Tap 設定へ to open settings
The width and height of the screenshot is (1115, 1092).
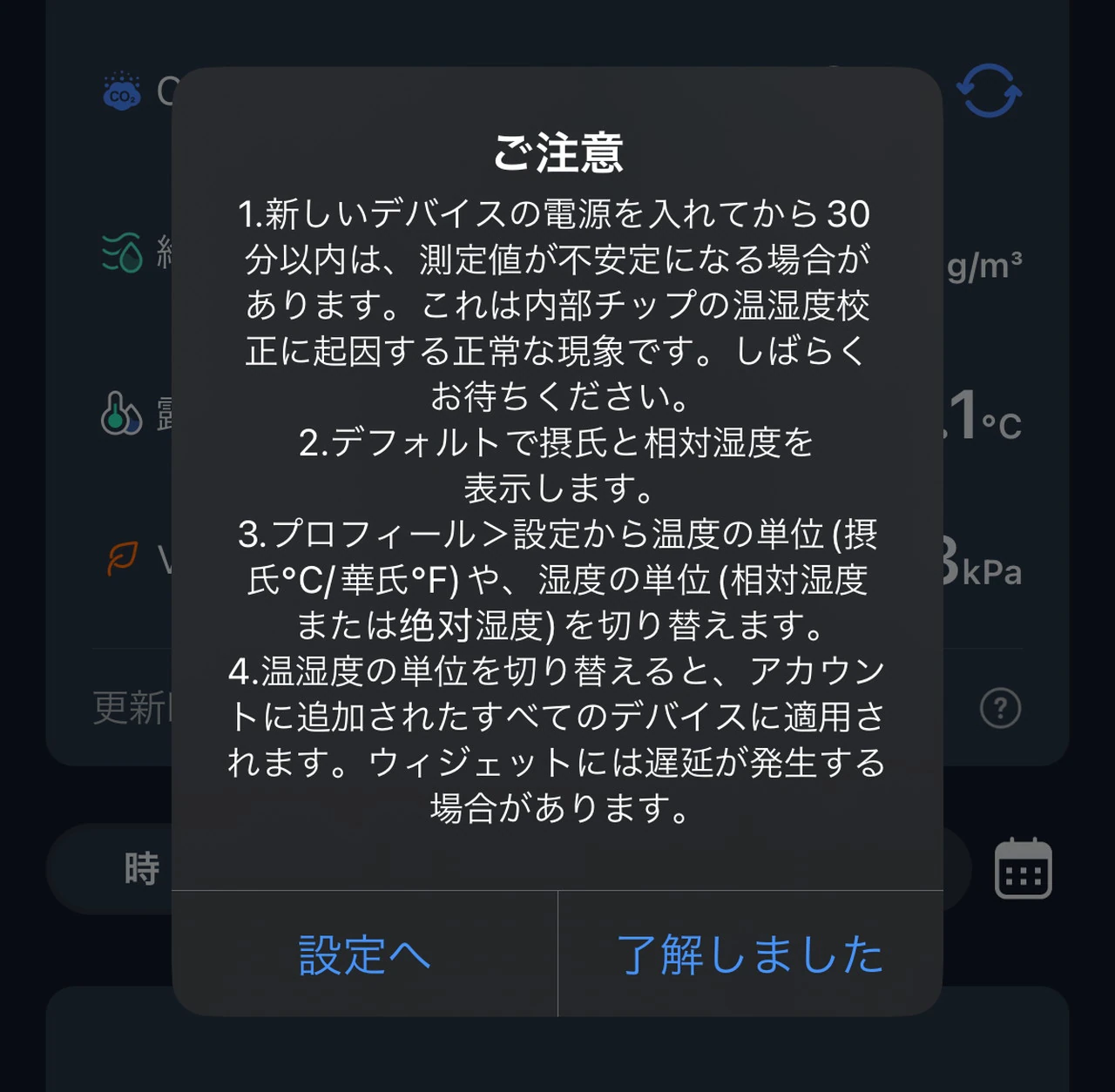364,954
